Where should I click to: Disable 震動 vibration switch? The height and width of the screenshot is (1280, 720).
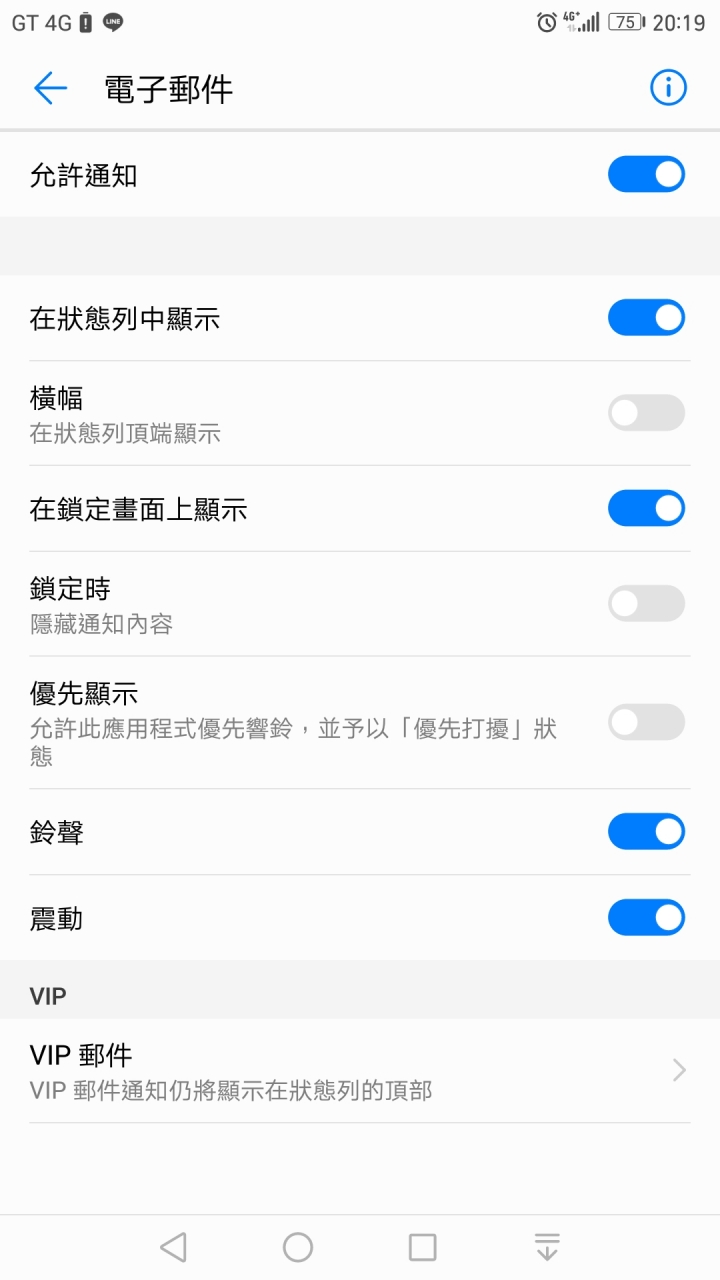tap(646, 918)
